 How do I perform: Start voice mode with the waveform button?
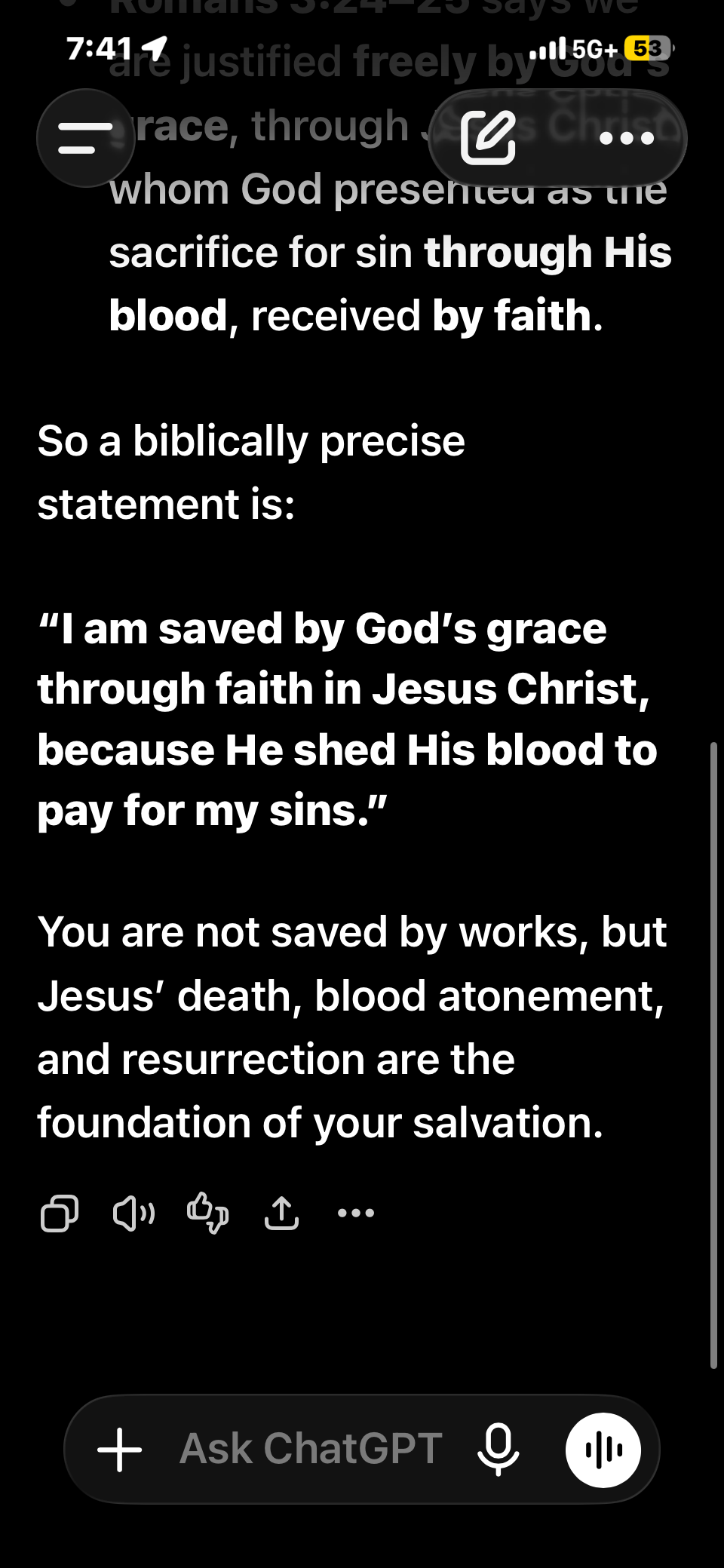click(603, 1450)
